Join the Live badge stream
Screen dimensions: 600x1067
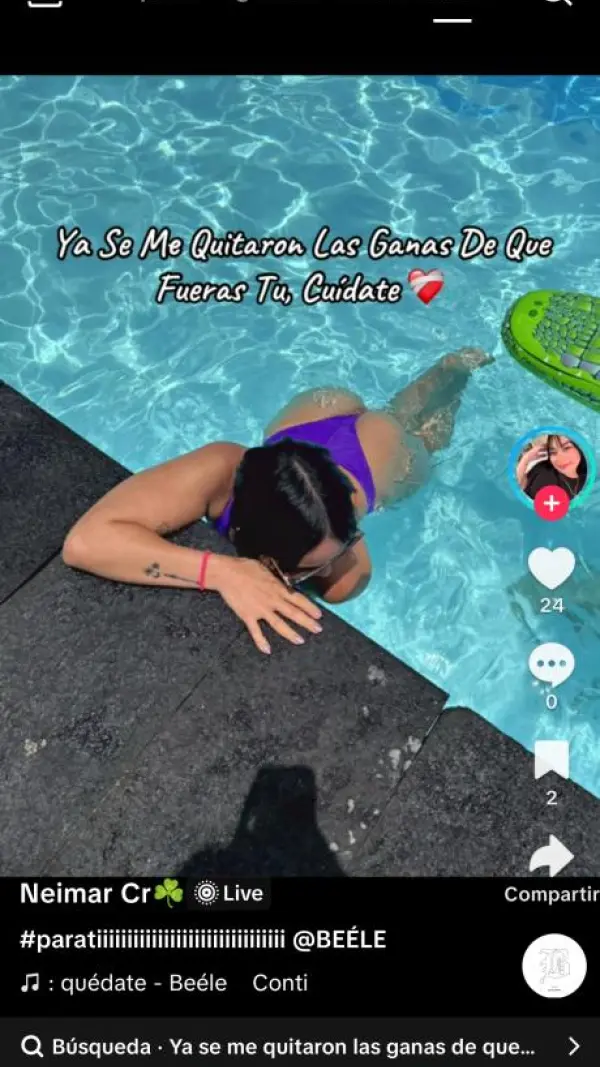(x=230, y=893)
